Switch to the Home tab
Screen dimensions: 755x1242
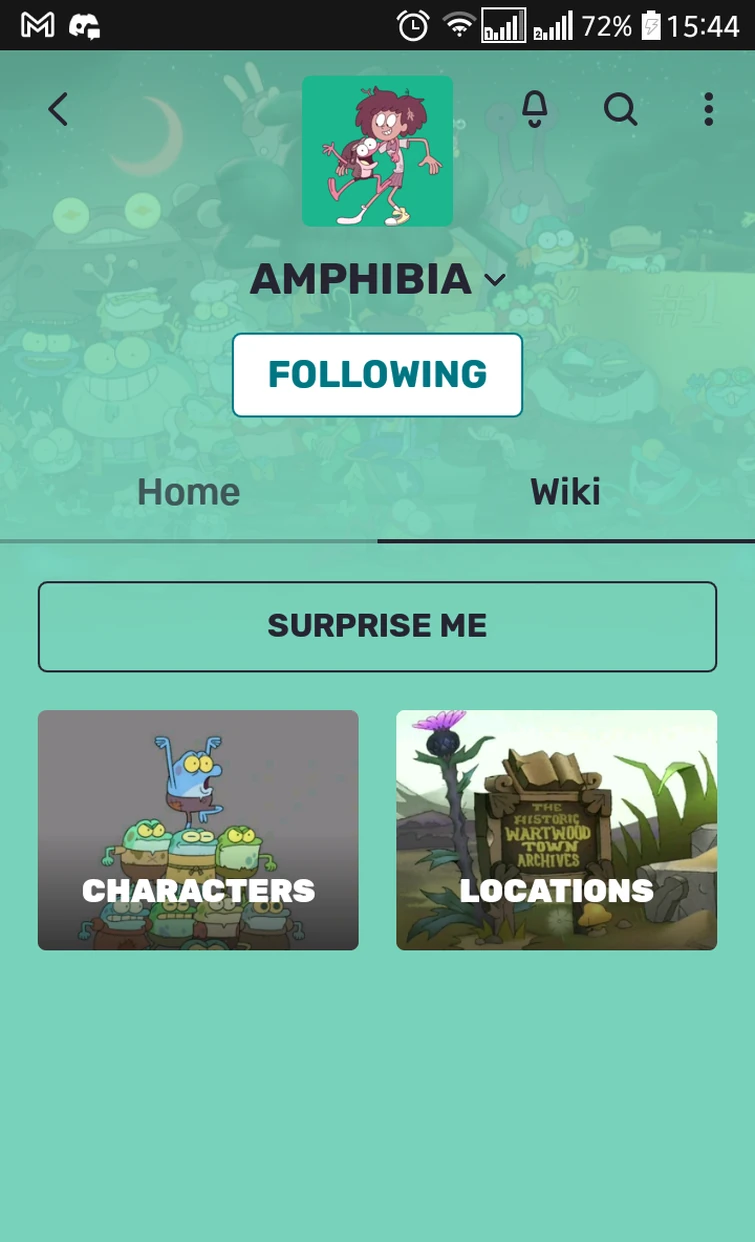(x=188, y=492)
